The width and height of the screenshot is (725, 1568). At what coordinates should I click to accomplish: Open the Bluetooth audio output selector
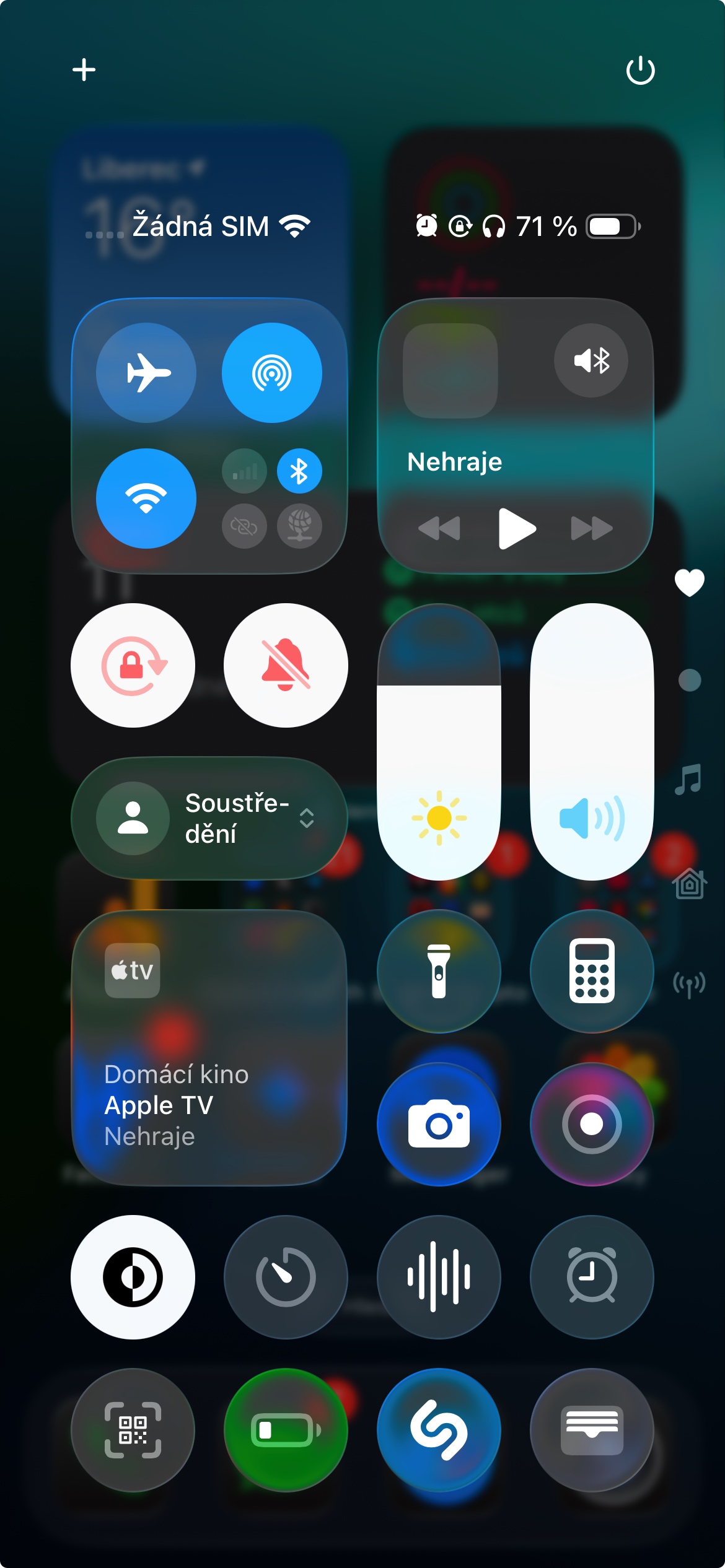(591, 360)
